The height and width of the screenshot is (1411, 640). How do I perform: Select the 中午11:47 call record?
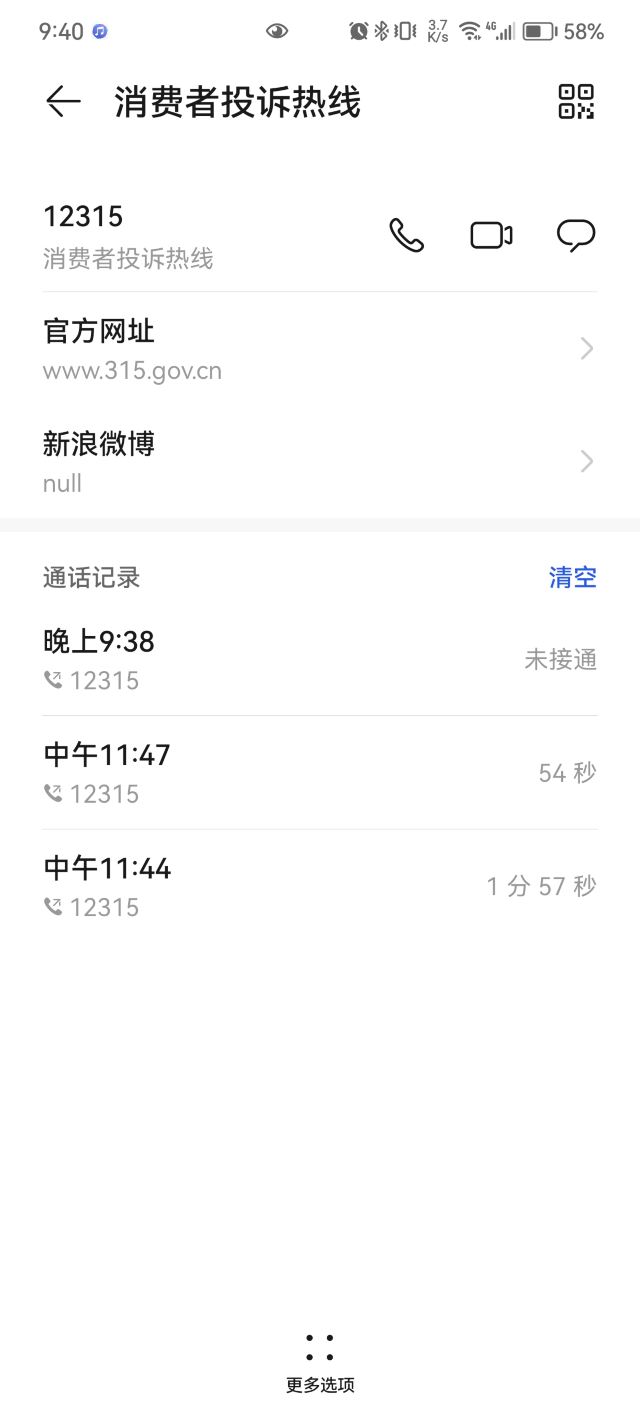pyautogui.click(x=320, y=773)
